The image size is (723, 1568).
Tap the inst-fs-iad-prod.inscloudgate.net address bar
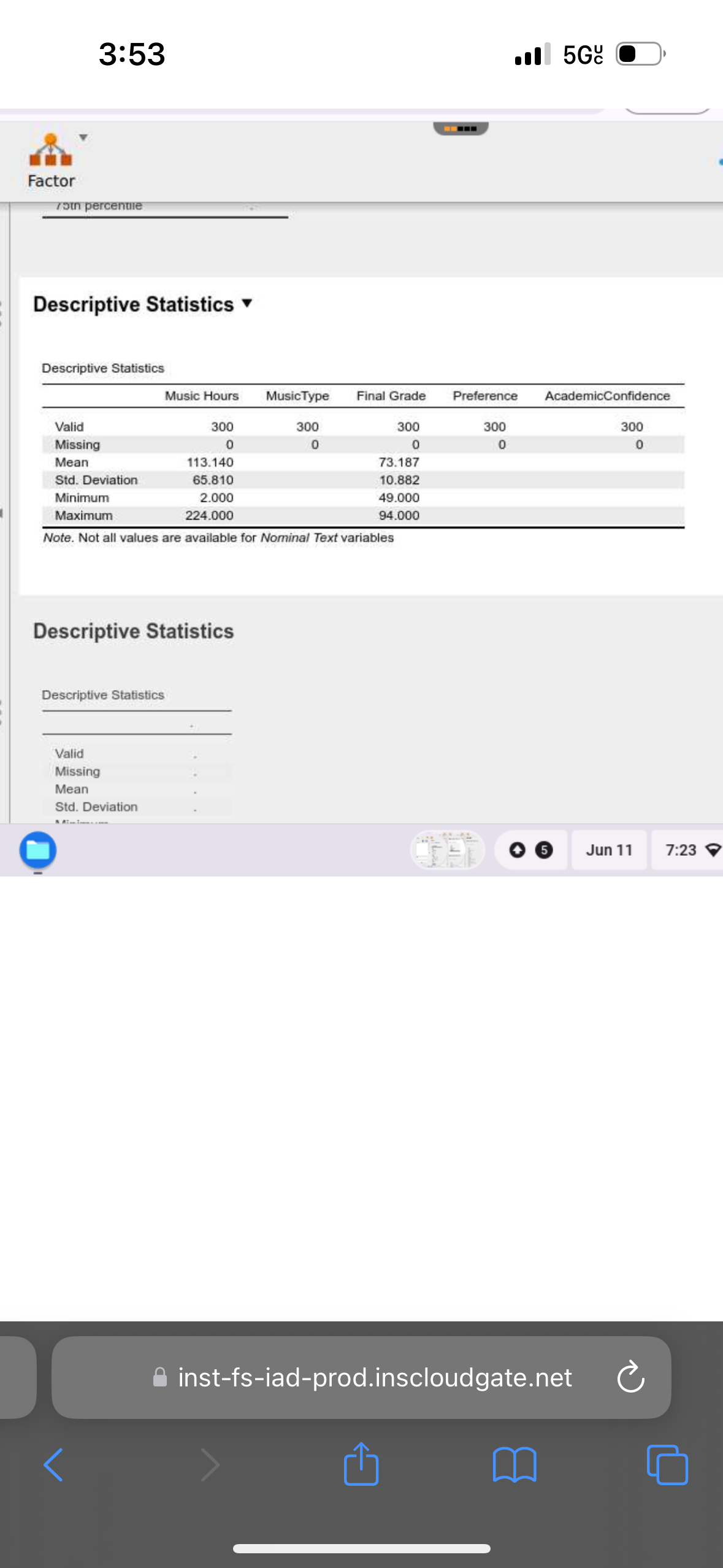(x=361, y=1377)
